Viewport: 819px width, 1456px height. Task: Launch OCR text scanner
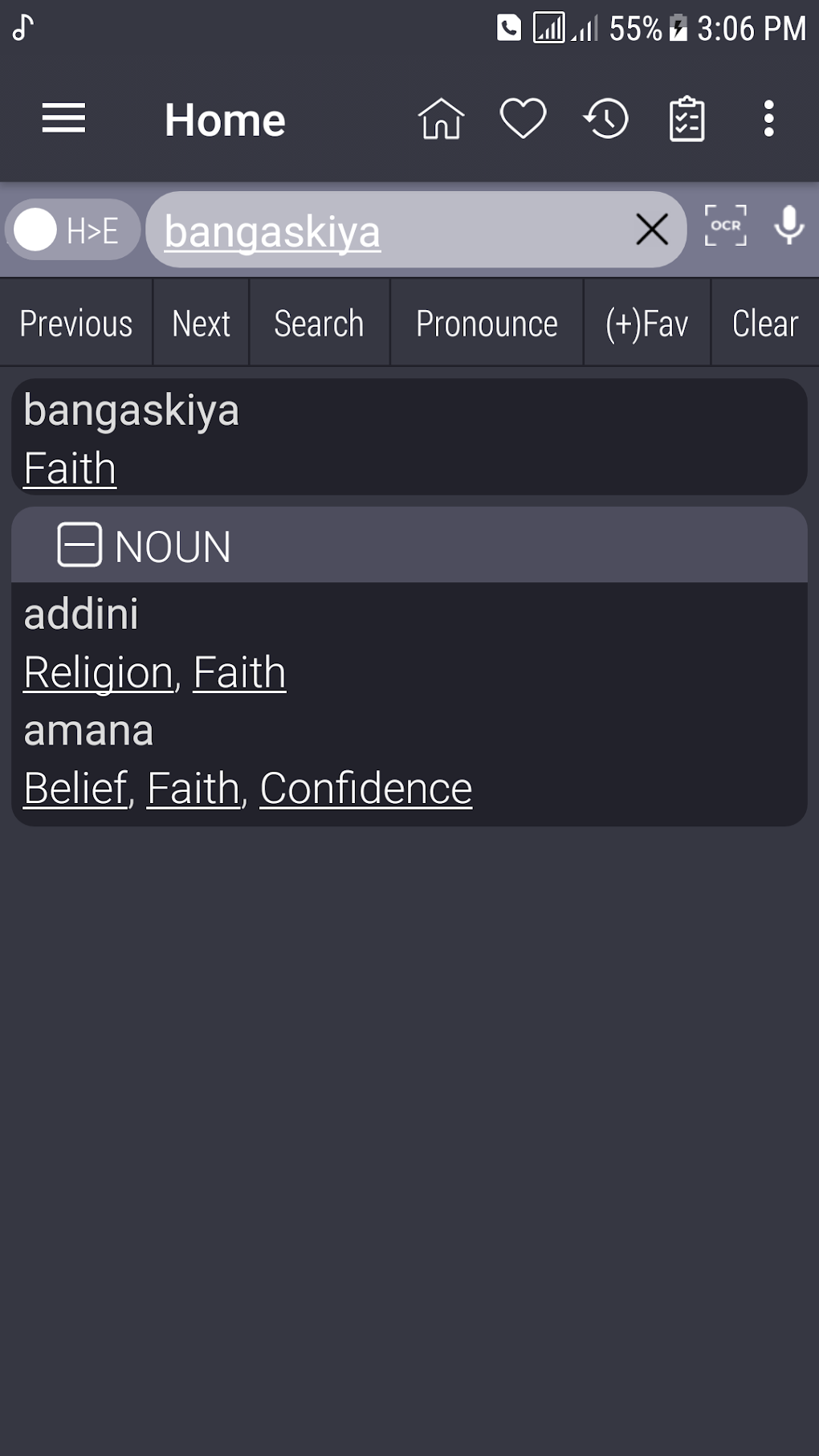click(725, 226)
